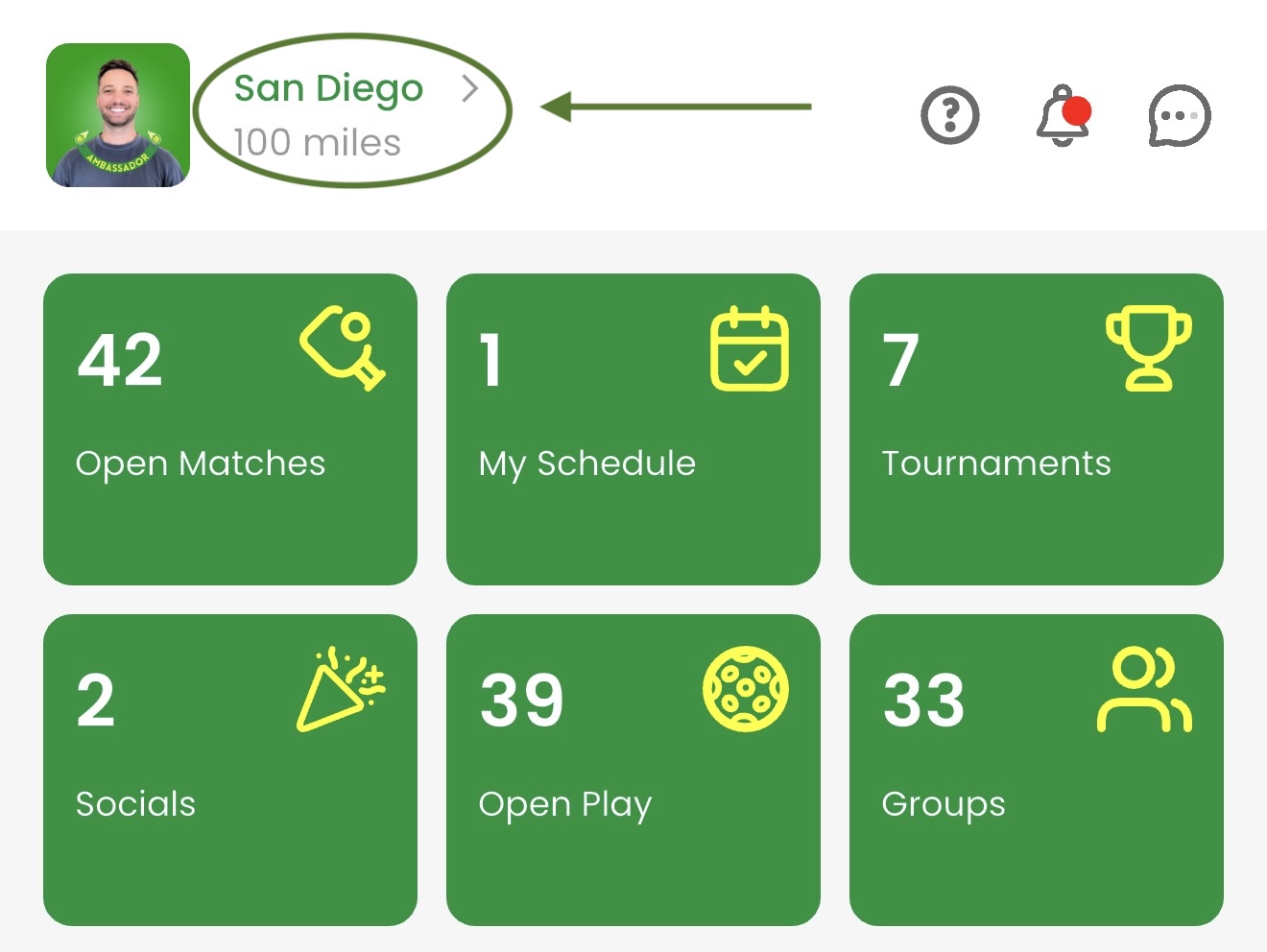Select the Open Play card
The width and height of the screenshot is (1267, 952).
[633, 770]
